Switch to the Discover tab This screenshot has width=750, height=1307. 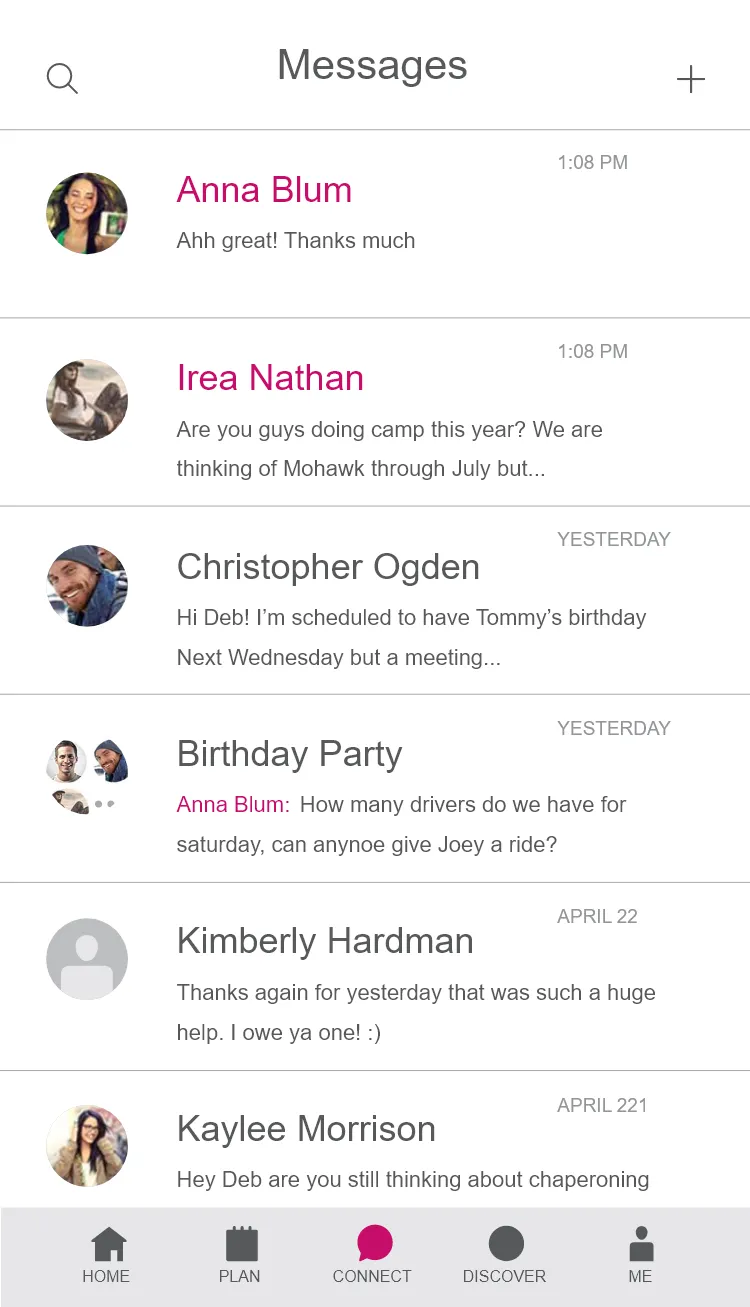(x=505, y=1256)
